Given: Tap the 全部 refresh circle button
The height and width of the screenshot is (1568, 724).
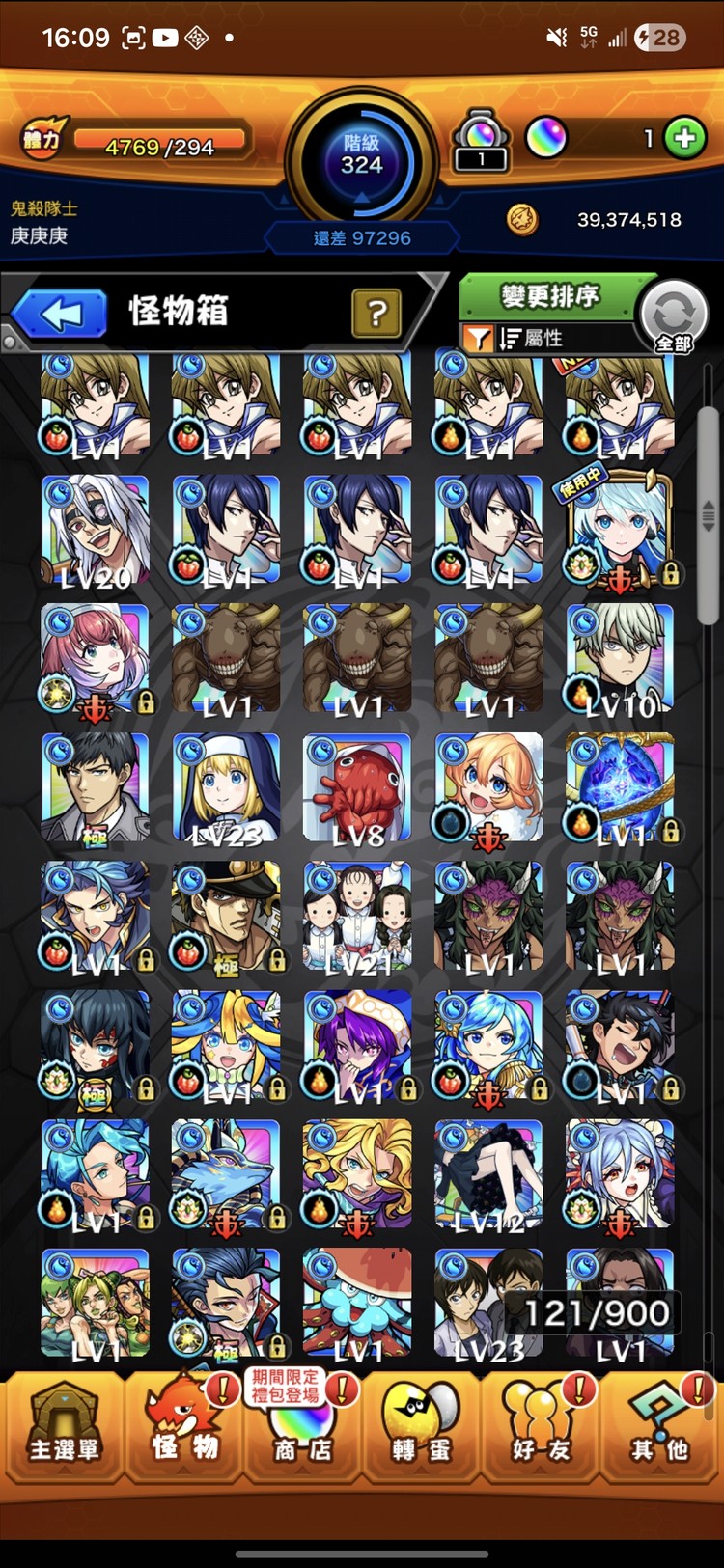Looking at the screenshot, I should [674, 316].
